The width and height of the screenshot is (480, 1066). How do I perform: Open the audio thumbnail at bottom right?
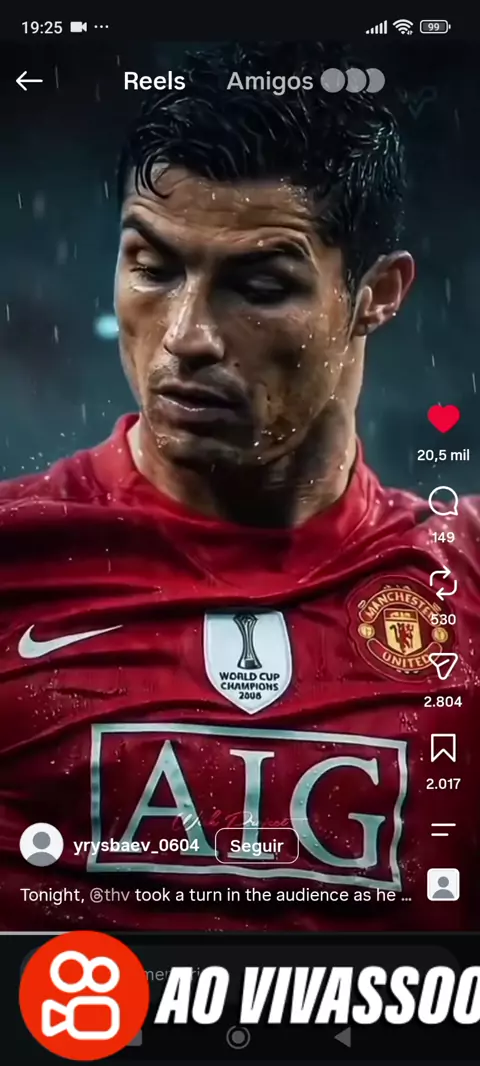(x=443, y=885)
